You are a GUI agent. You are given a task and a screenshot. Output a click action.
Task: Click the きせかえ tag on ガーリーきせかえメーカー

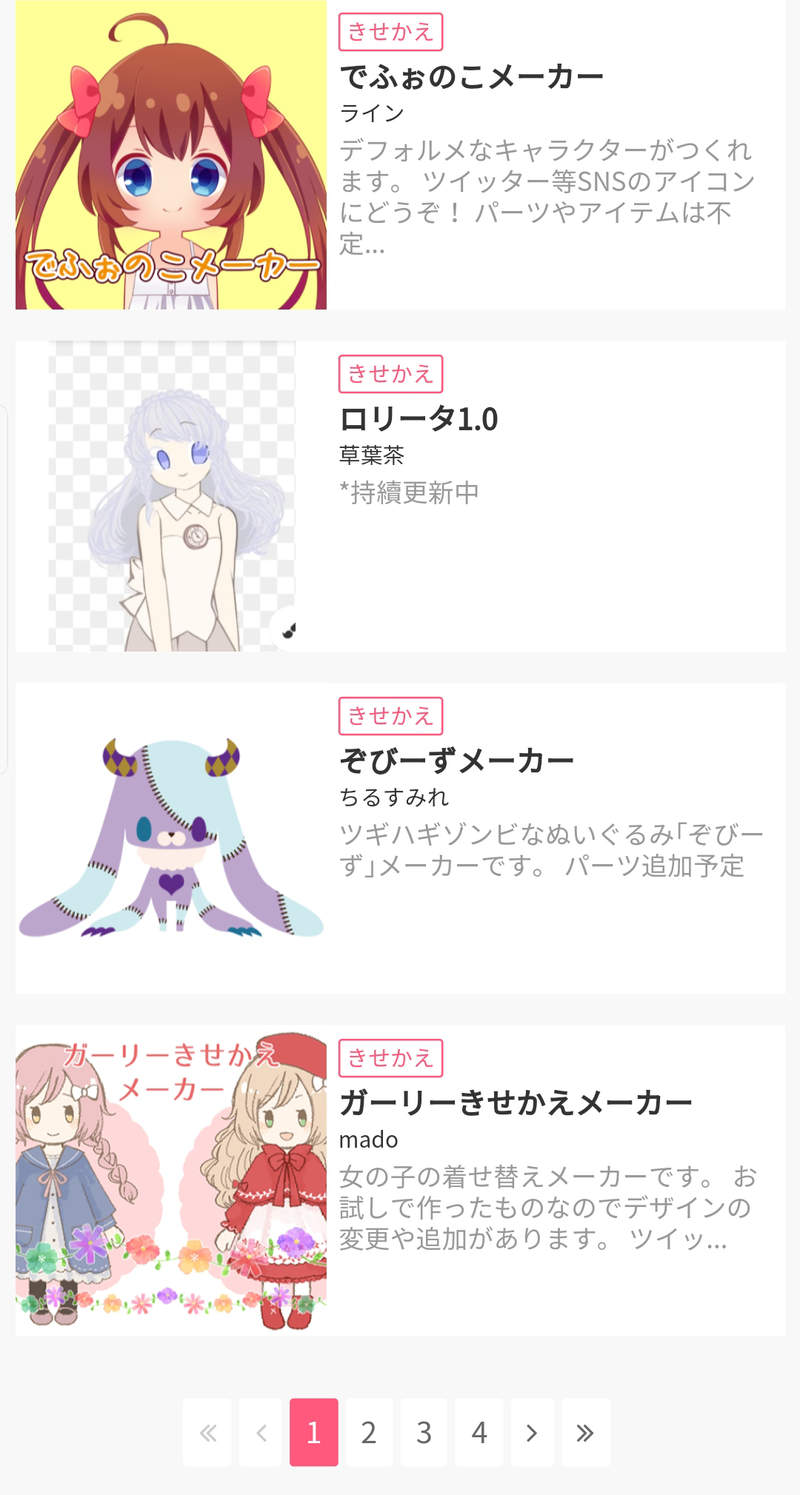pyautogui.click(x=390, y=1058)
